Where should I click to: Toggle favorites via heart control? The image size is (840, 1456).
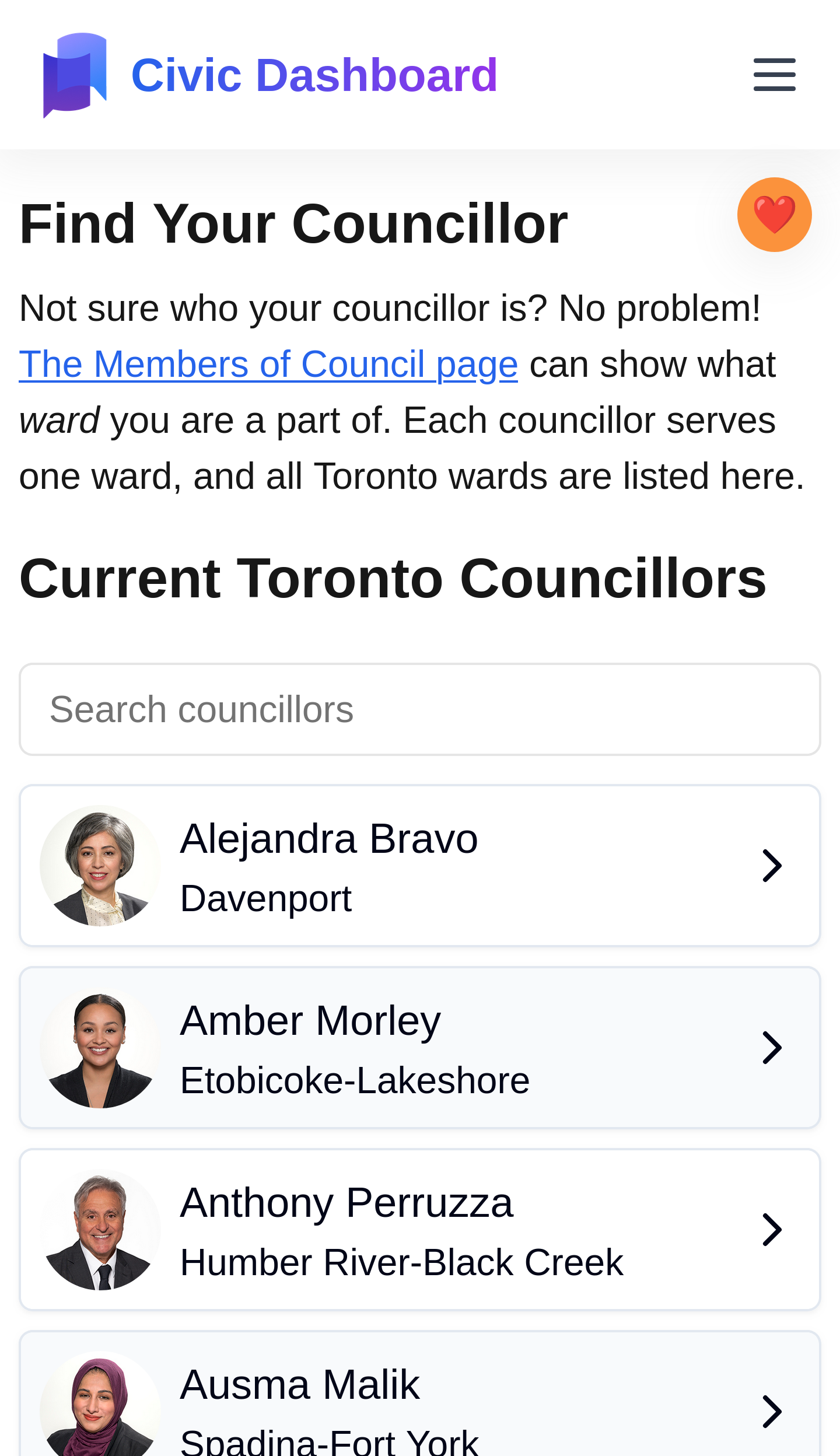pos(773,213)
